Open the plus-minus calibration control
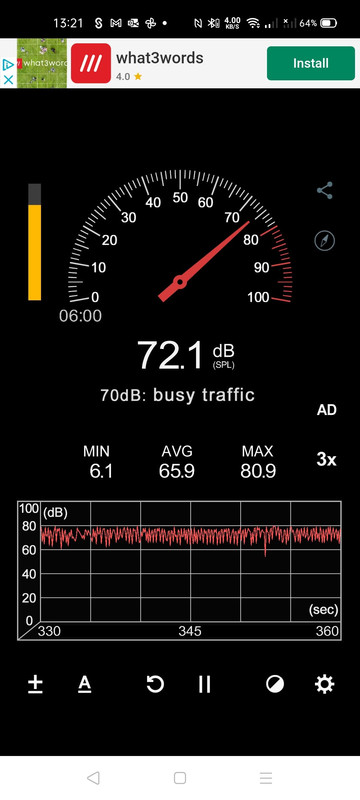This screenshot has width=360, height=800. coord(35,684)
